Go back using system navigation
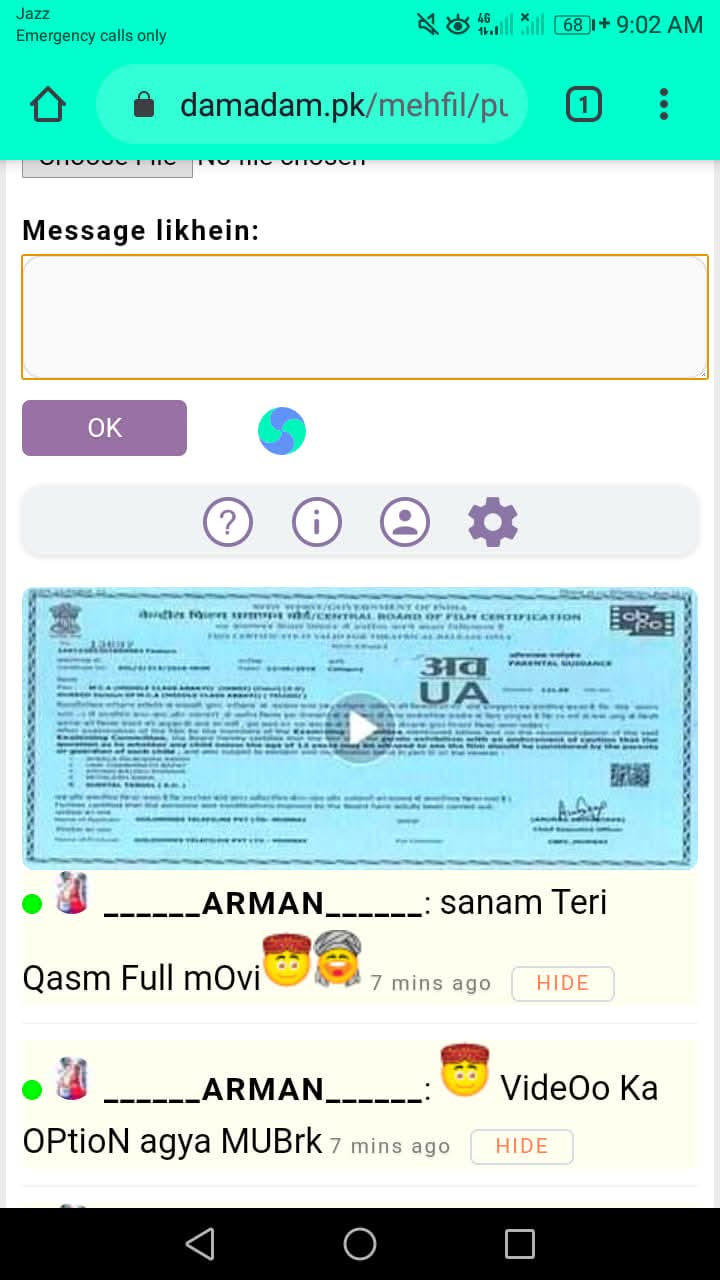 [x=200, y=1244]
